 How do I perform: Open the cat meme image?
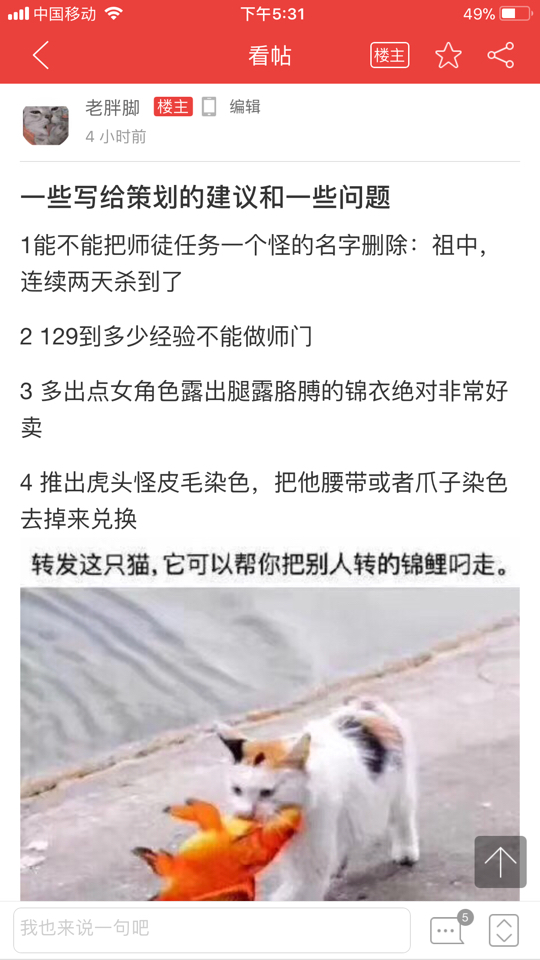270,721
